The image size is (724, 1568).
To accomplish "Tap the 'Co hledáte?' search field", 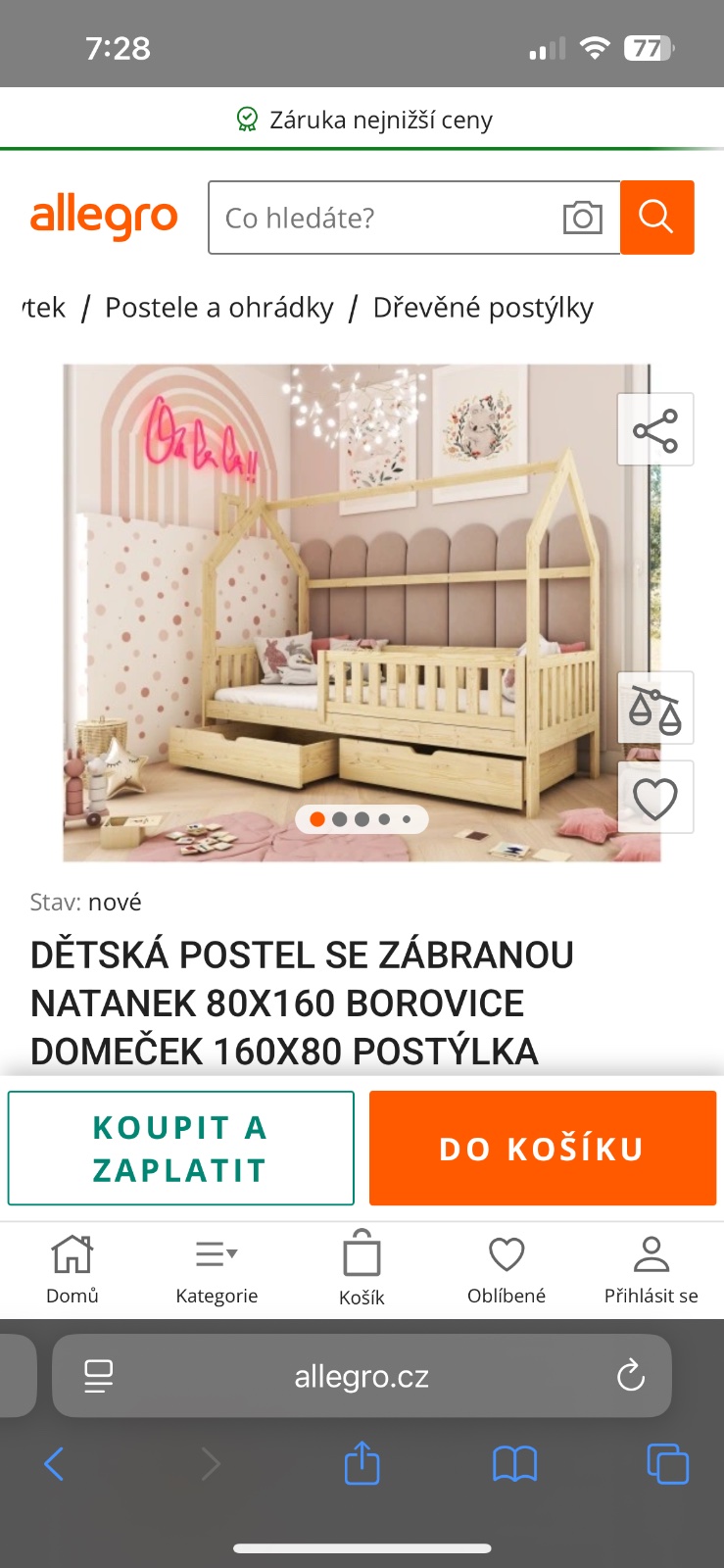I will click(x=382, y=218).
